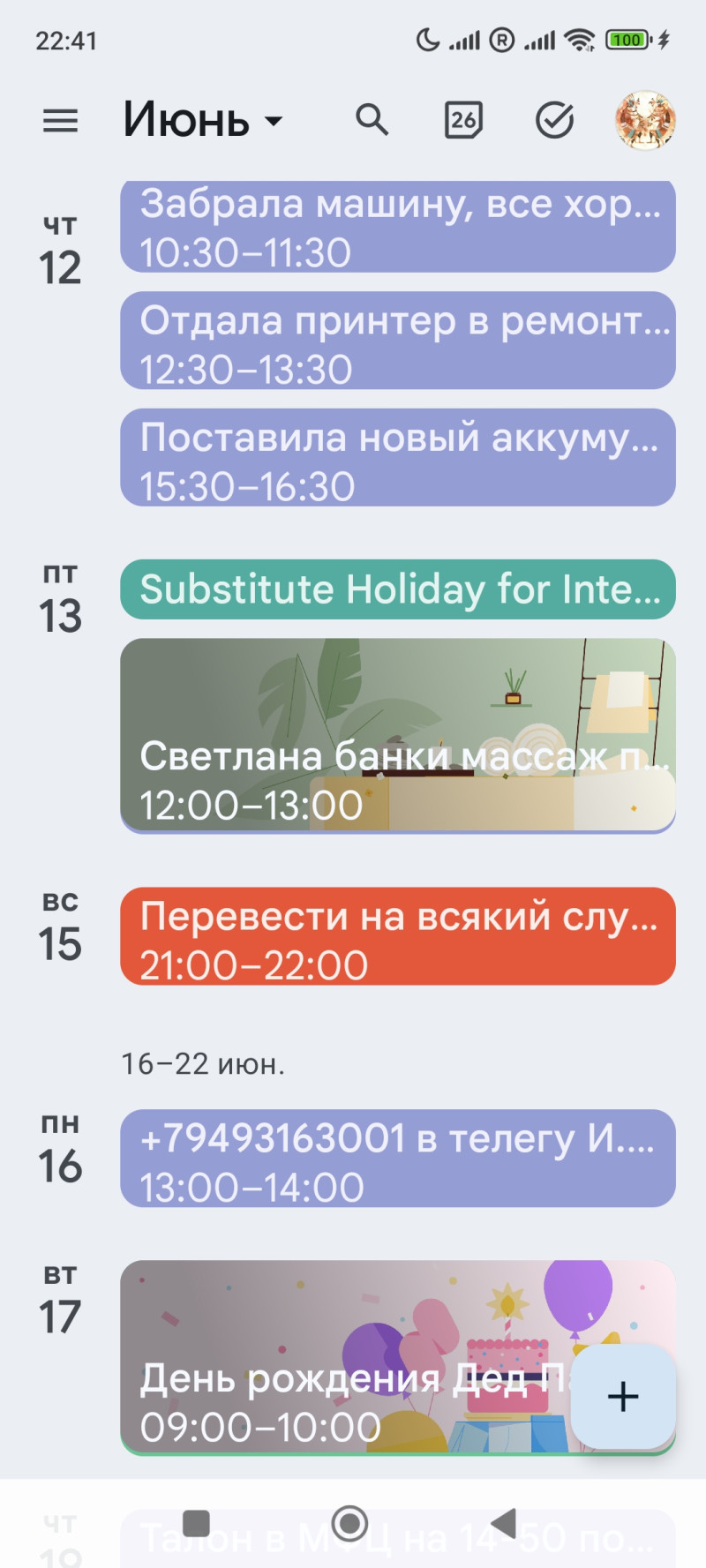This screenshot has width=706, height=1568.
Task: Open the account profile avatar
Action: pos(645,120)
